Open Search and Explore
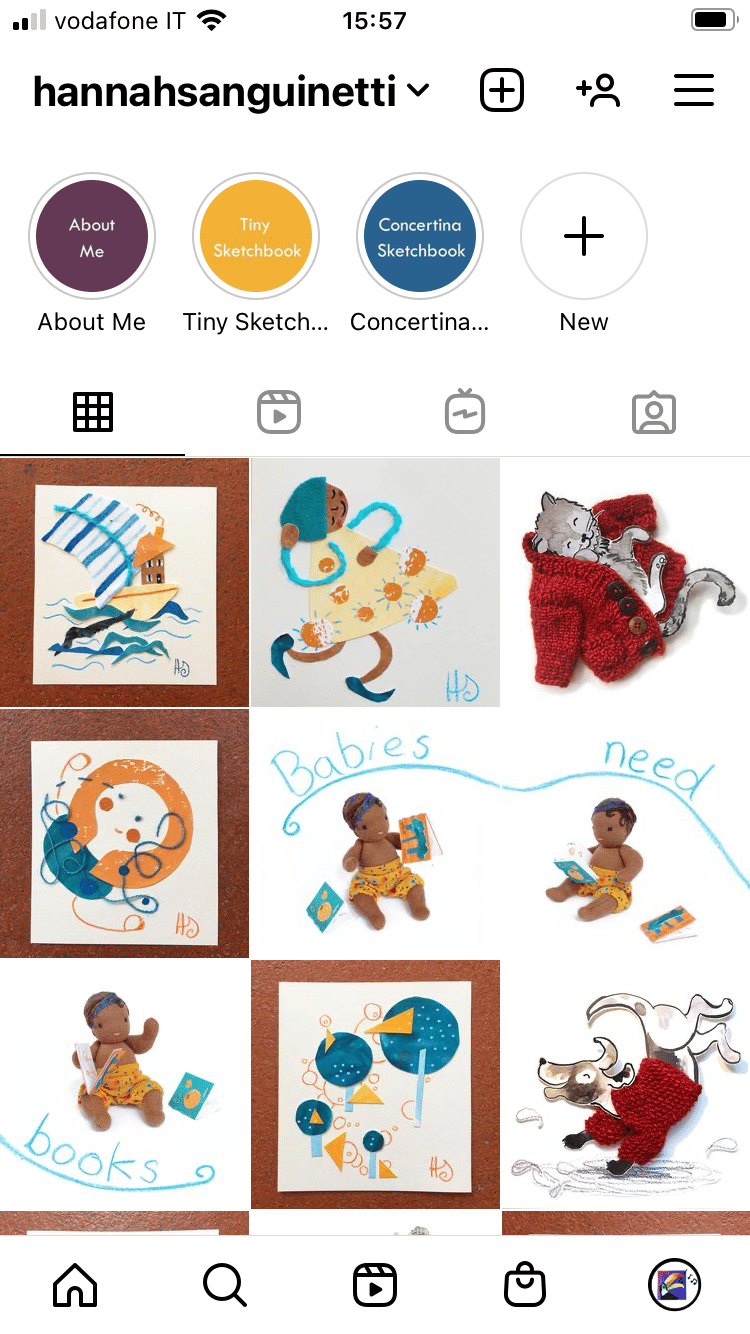The height and width of the screenshot is (1334, 750). pos(224,1285)
